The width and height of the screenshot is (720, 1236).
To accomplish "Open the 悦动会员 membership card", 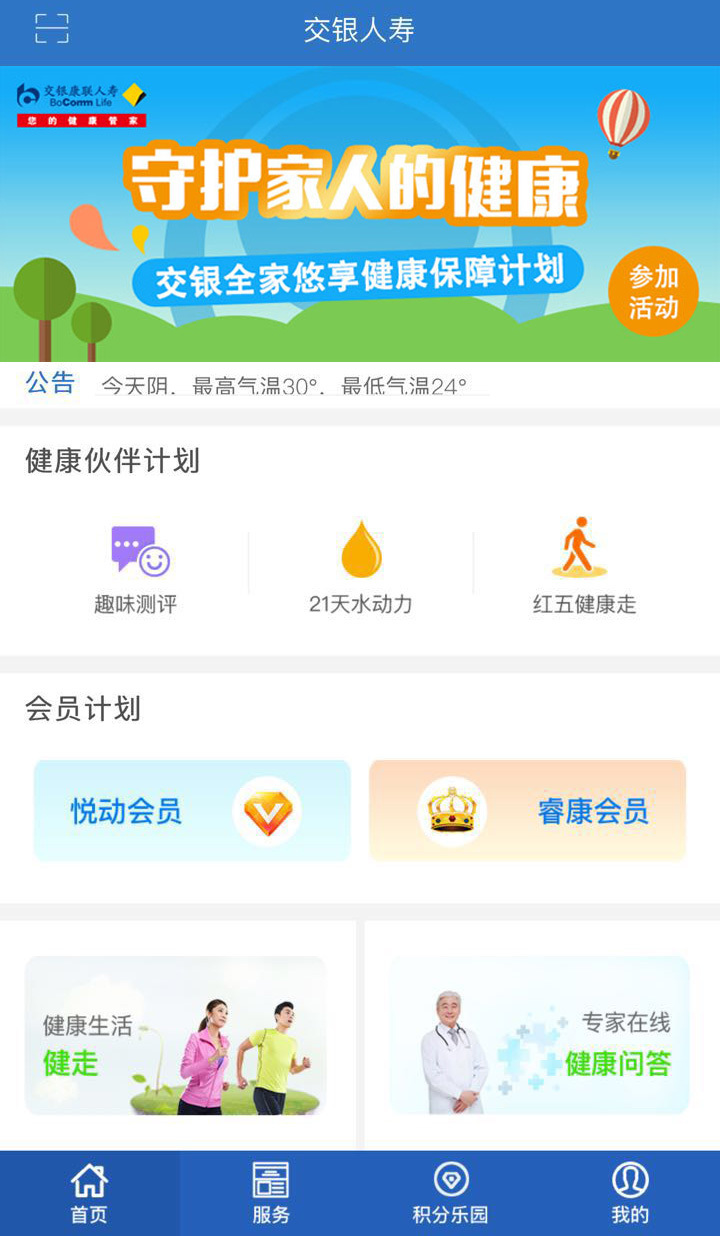I will 190,810.
